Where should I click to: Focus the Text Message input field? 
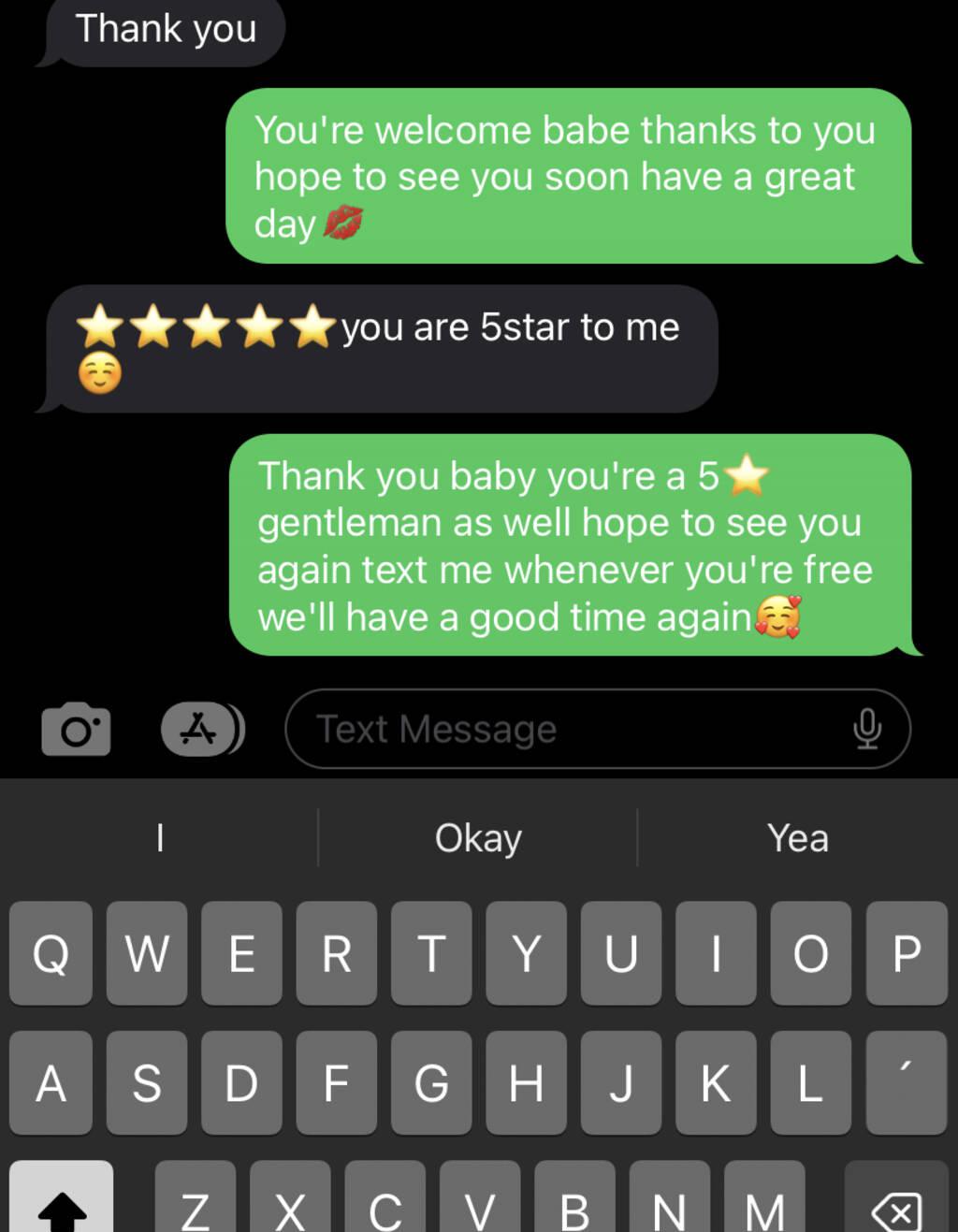(x=561, y=729)
